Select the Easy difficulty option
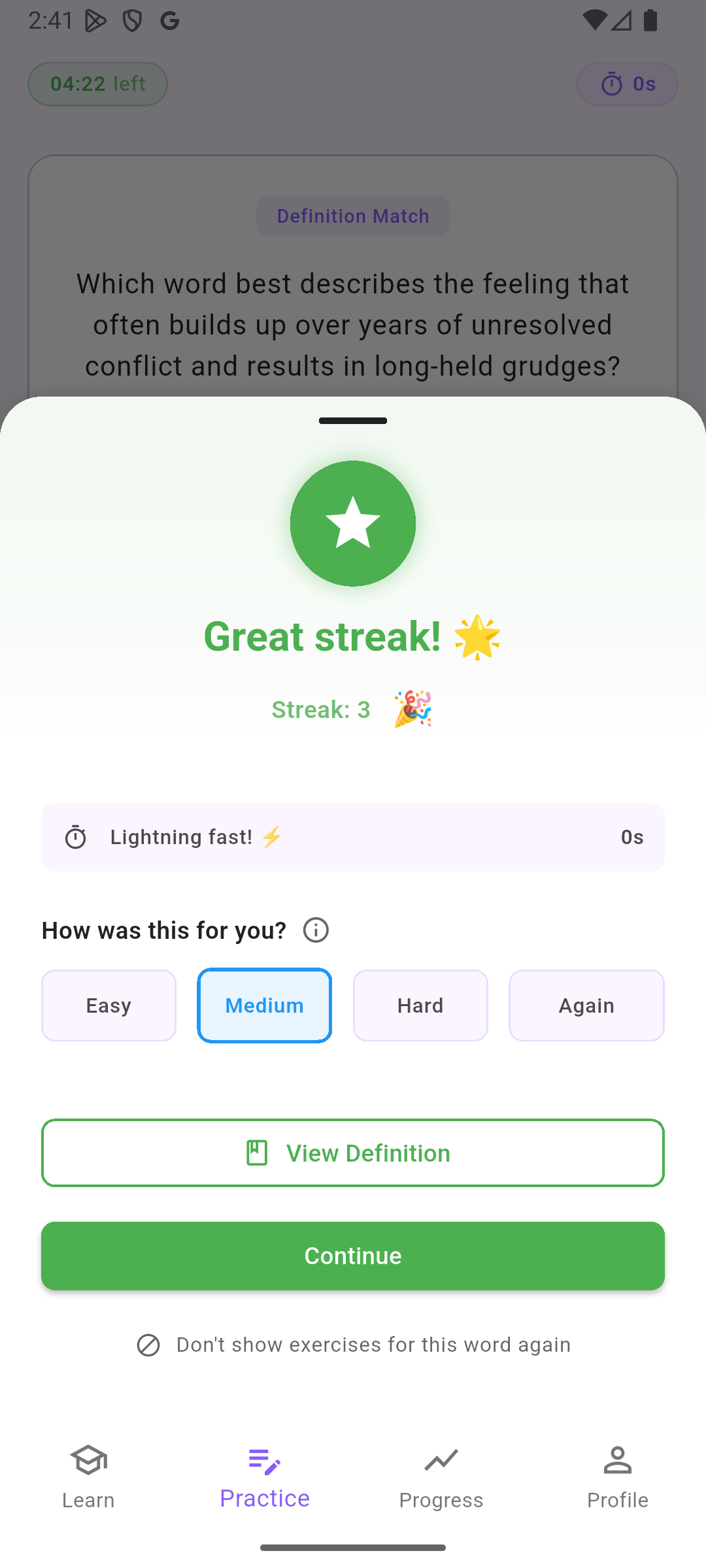706x1568 pixels. click(x=109, y=1005)
